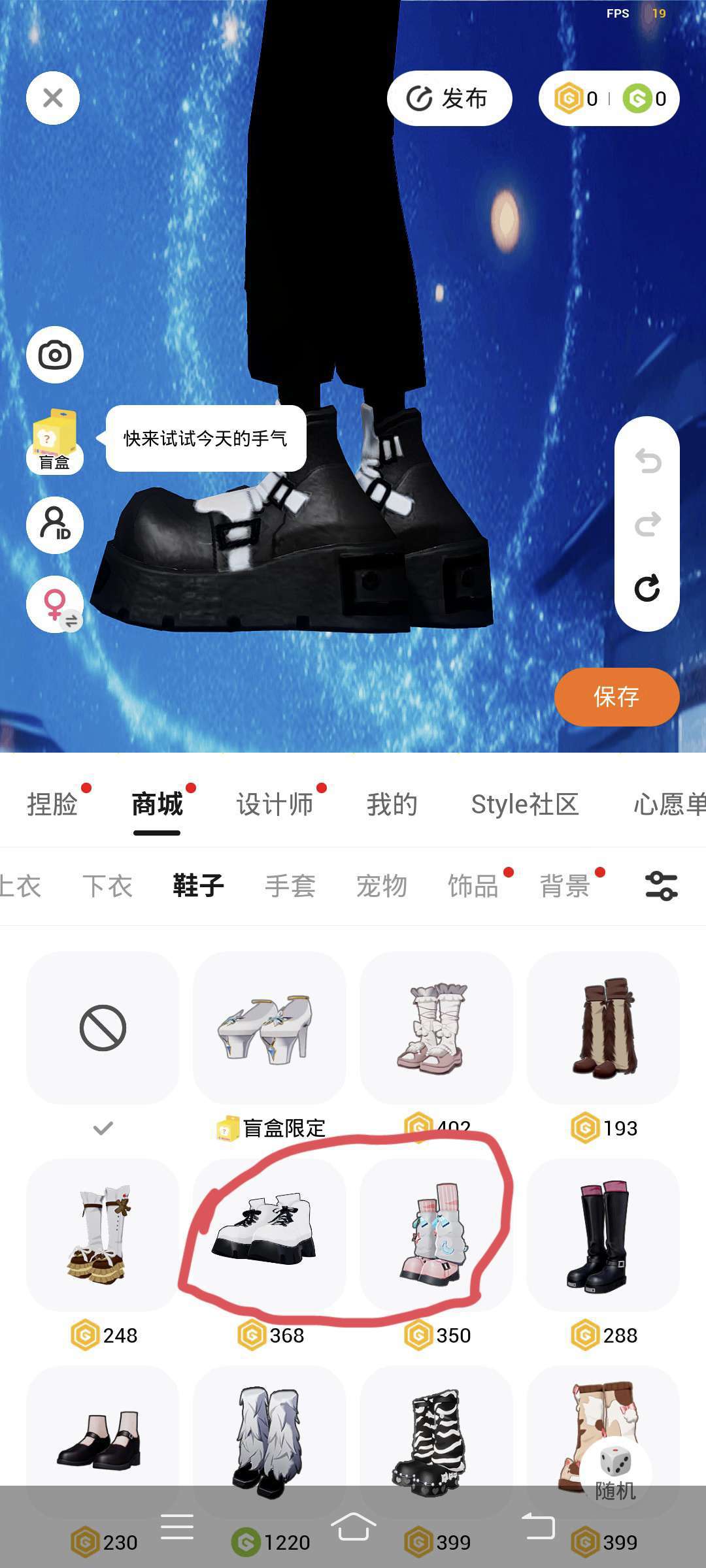
Task: Select the 手套 category
Action: (290, 886)
